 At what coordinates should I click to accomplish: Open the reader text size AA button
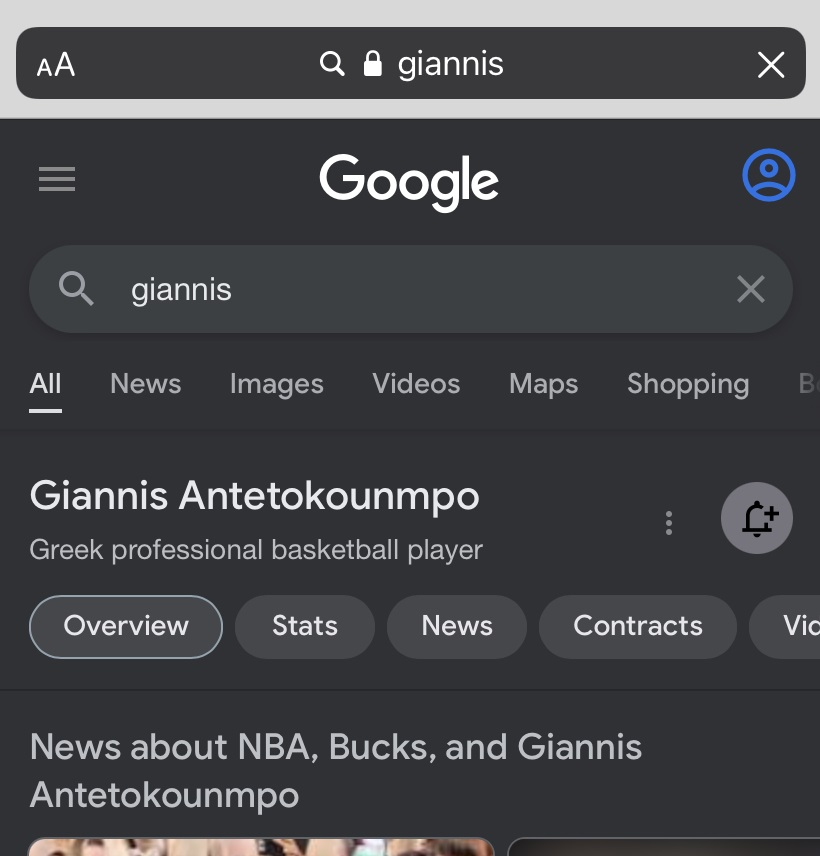(x=56, y=65)
